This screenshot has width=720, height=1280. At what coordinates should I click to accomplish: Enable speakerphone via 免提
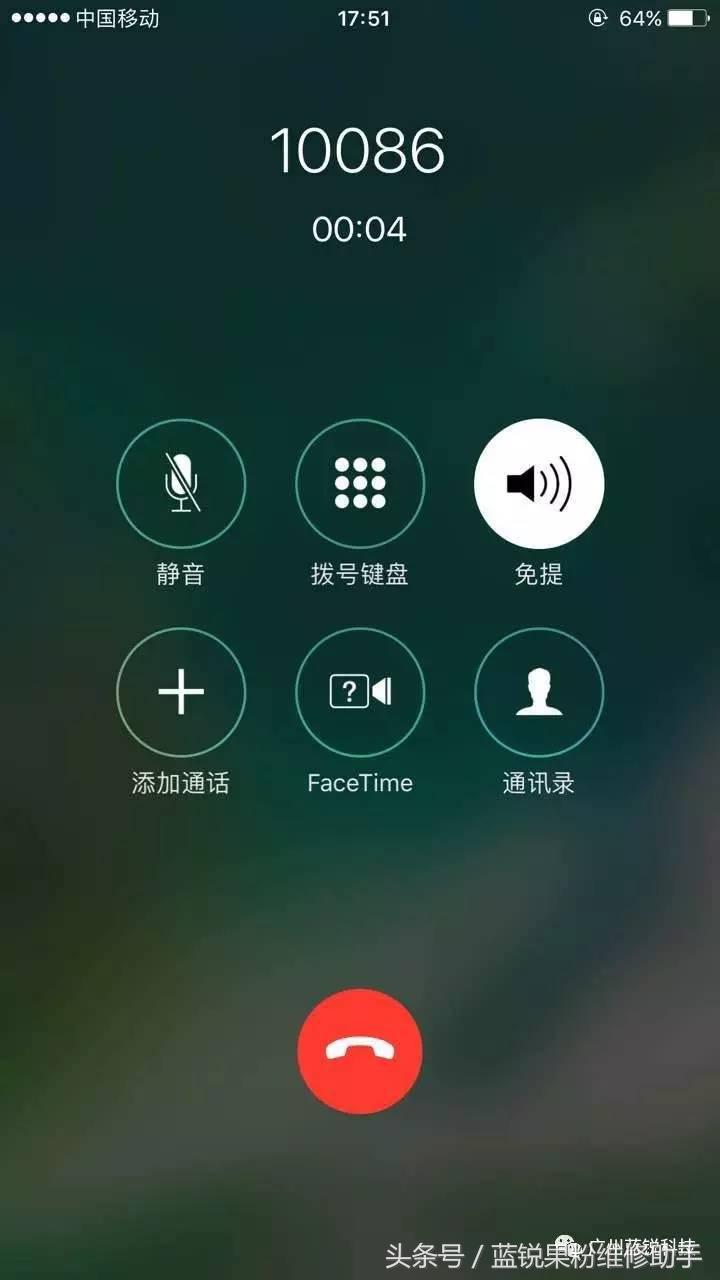pos(539,505)
